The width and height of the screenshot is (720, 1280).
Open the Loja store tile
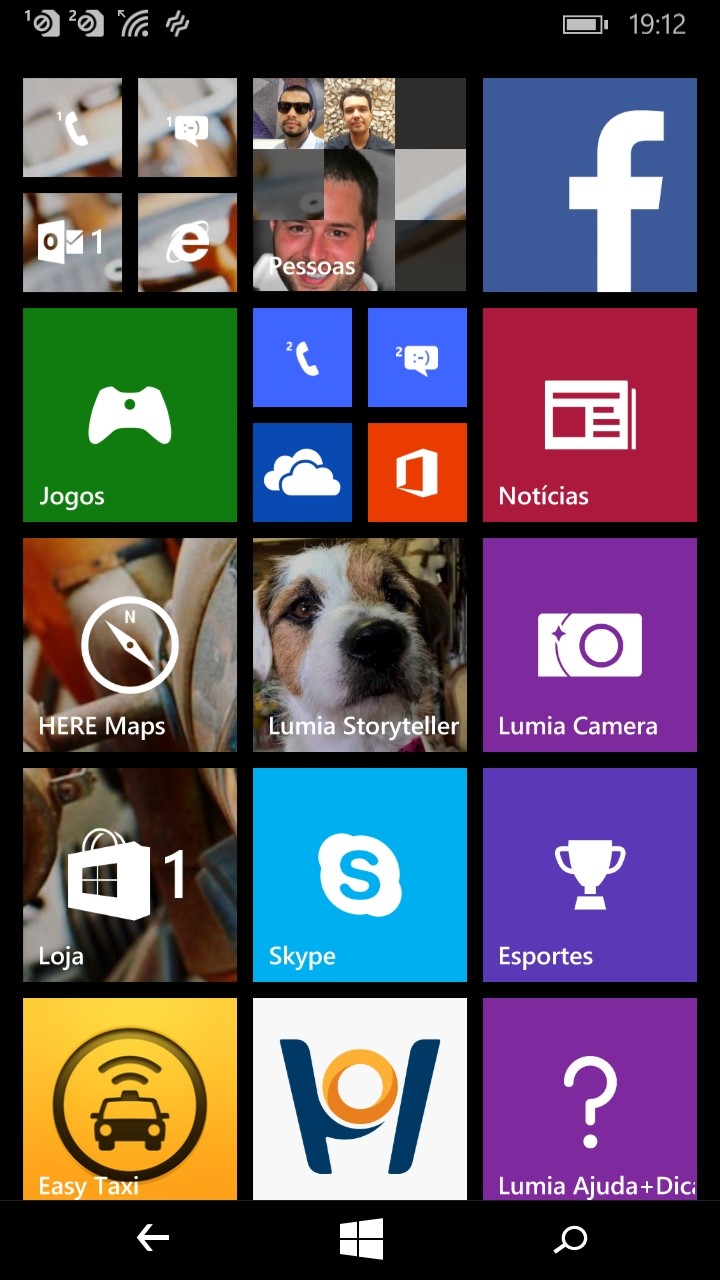click(130, 875)
